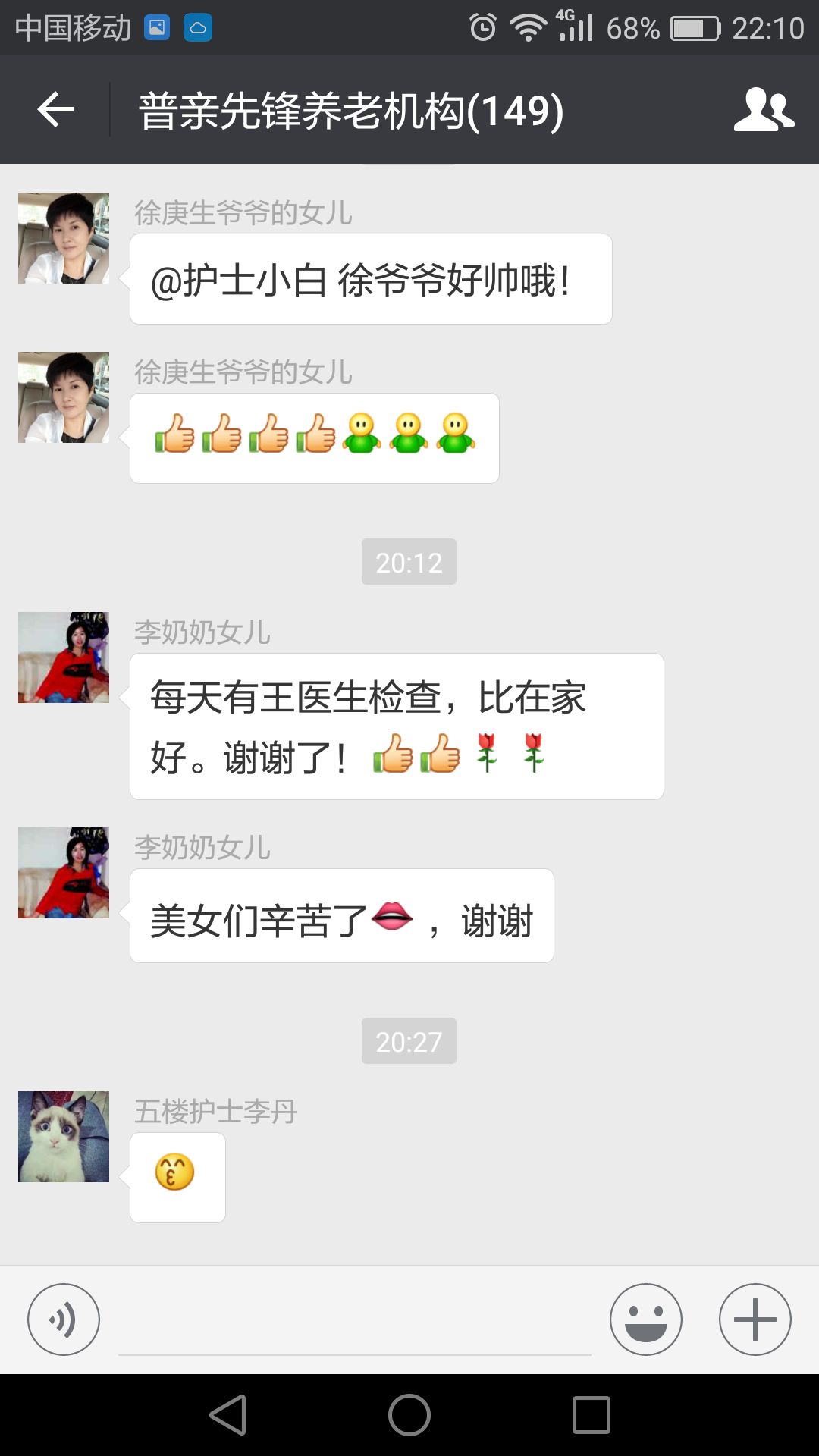This screenshot has width=819, height=1456.
Task: Tap the message text input field
Action: (354, 1323)
